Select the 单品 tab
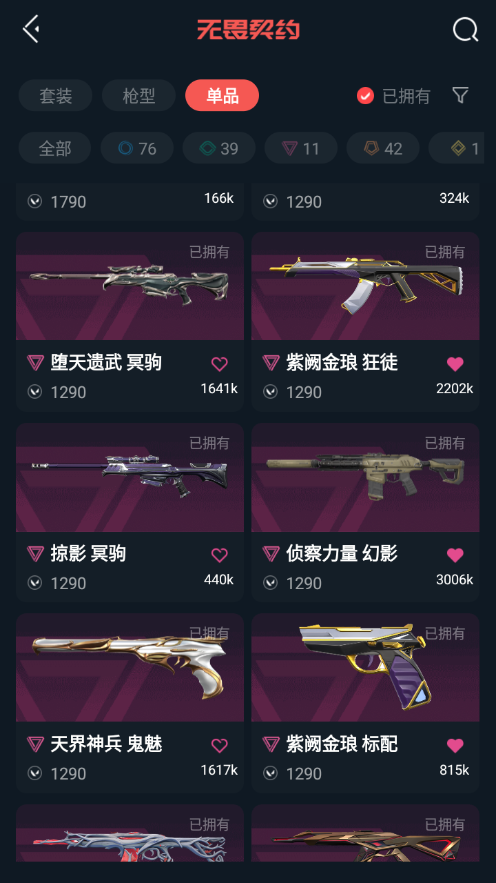This screenshot has height=883, width=496. (x=222, y=96)
